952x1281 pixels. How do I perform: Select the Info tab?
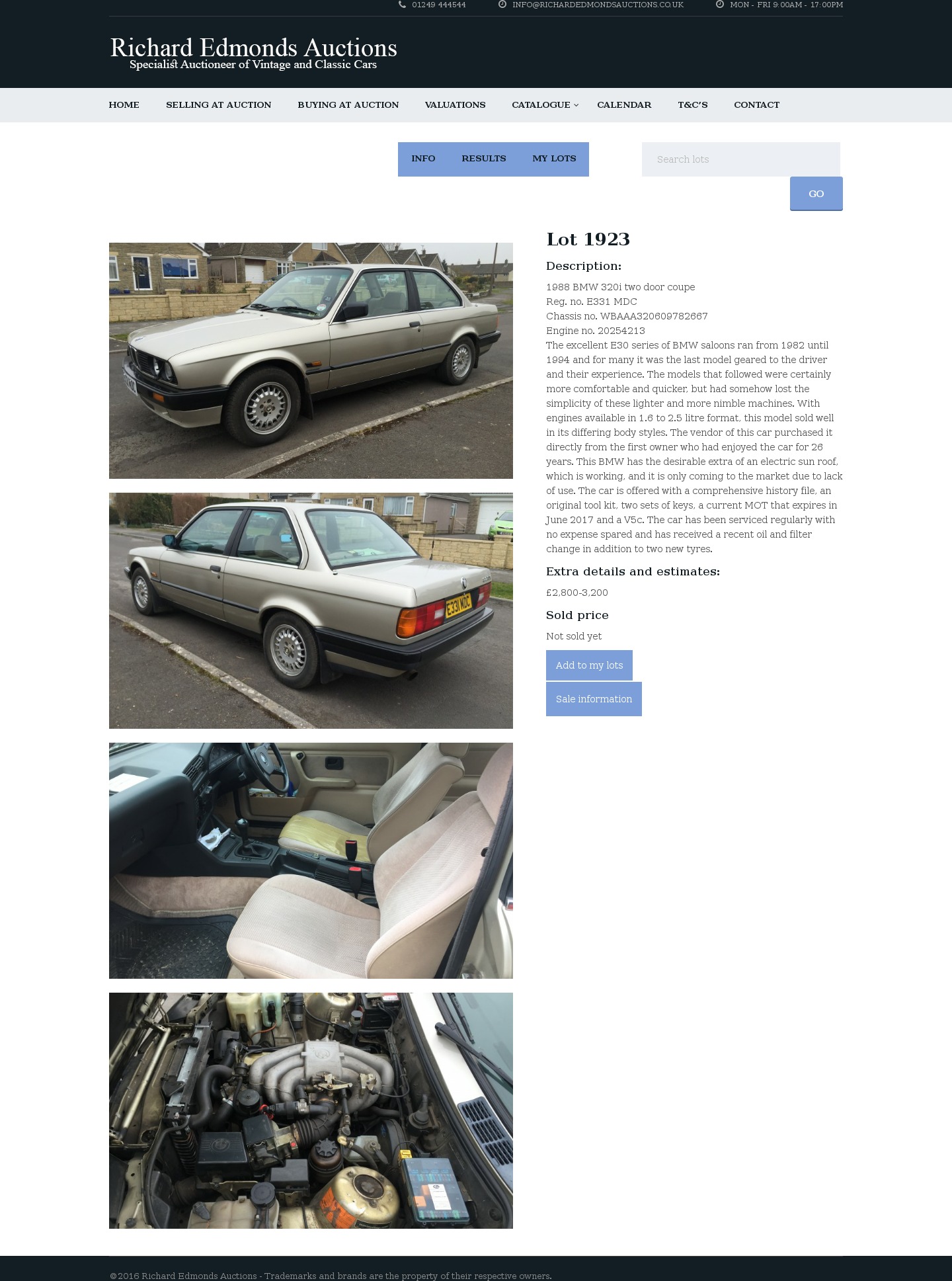coord(423,159)
